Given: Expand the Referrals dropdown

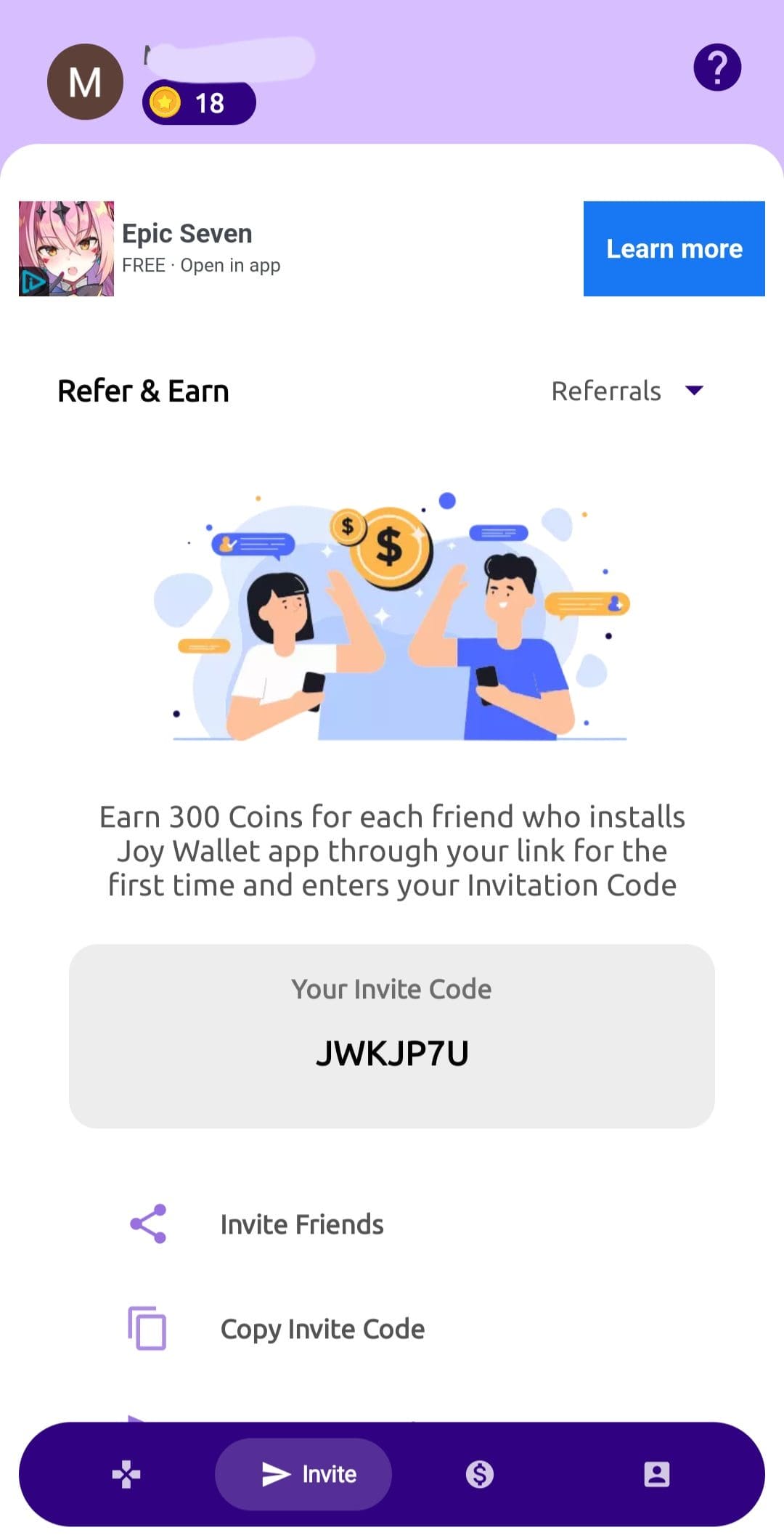Looking at the screenshot, I should pyautogui.click(x=628, y=391).
